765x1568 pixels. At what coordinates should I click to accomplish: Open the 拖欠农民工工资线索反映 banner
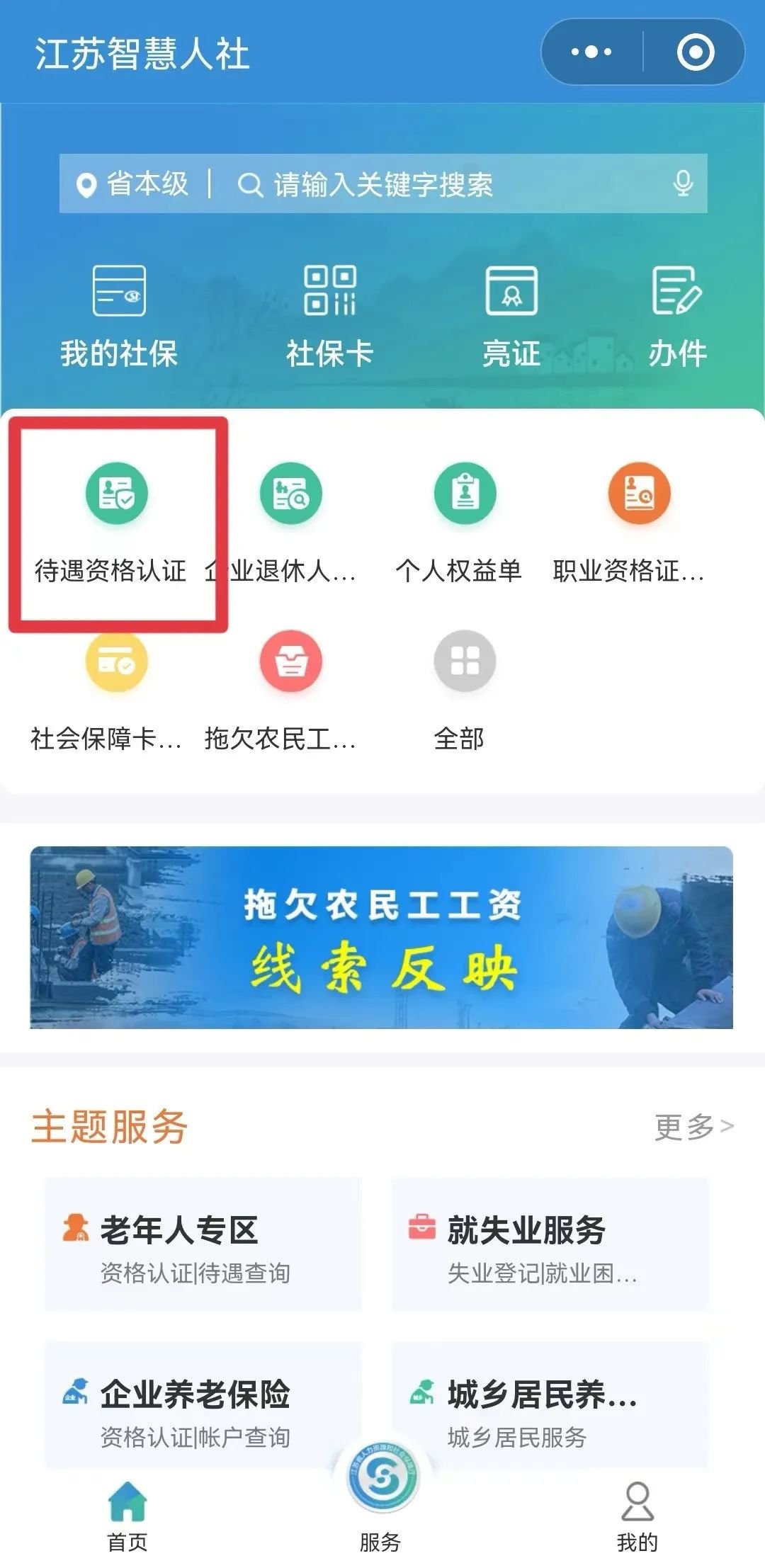click(381, 936)
